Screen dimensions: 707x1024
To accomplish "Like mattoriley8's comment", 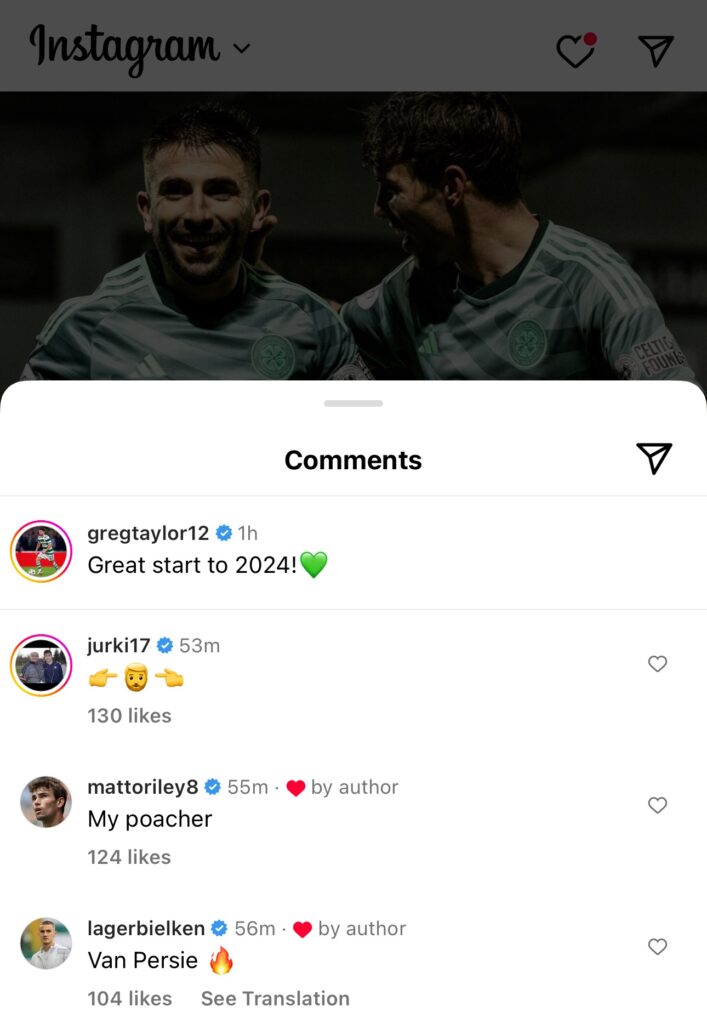I will tap(657, 805).
